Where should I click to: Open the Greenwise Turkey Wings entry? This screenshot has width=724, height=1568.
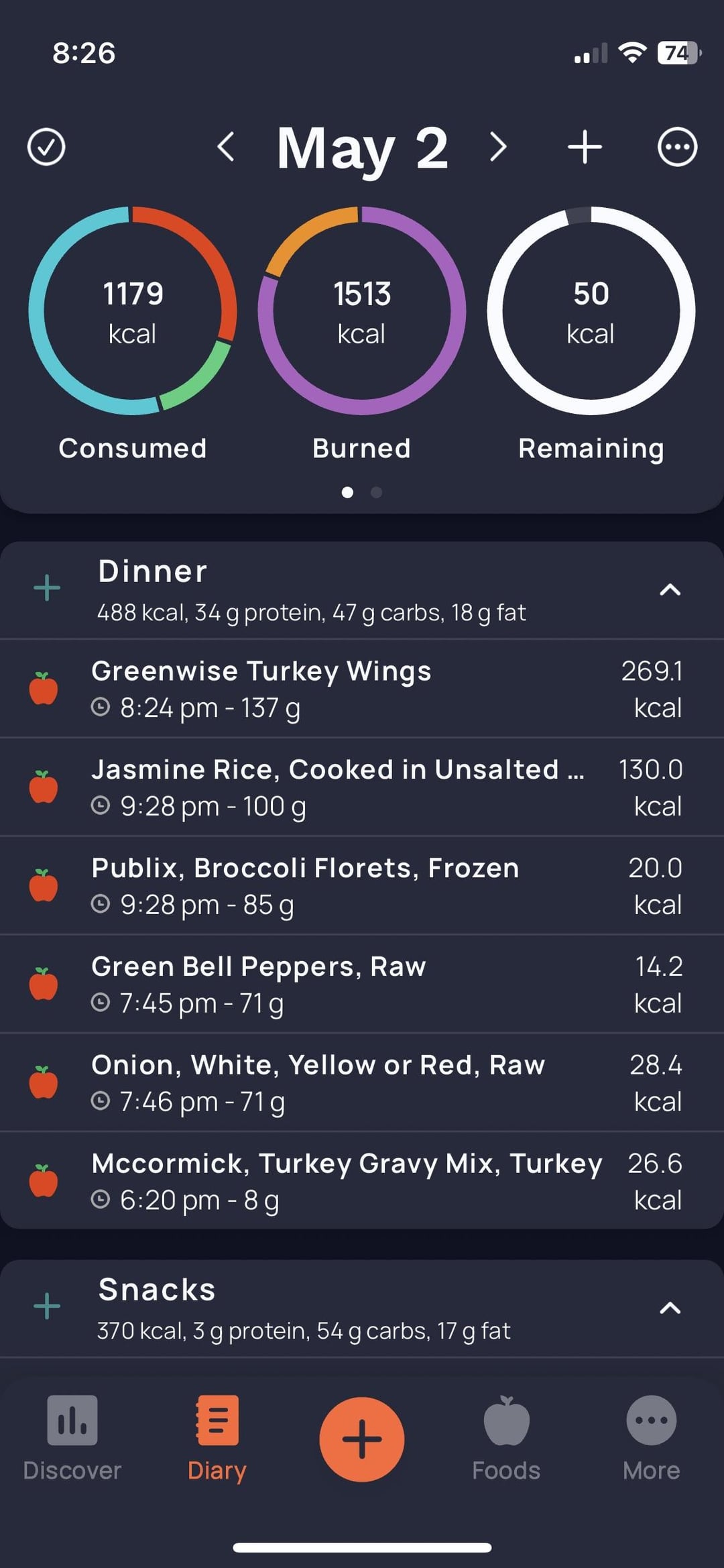point(362,689)
